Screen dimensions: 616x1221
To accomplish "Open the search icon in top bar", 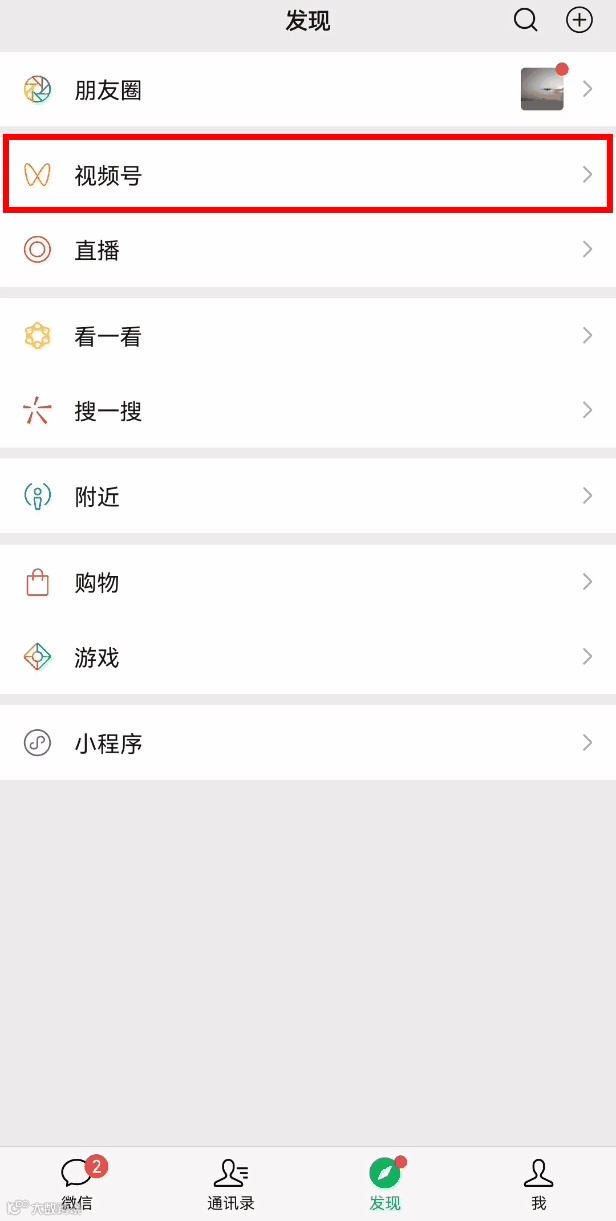I will [525, 20].
